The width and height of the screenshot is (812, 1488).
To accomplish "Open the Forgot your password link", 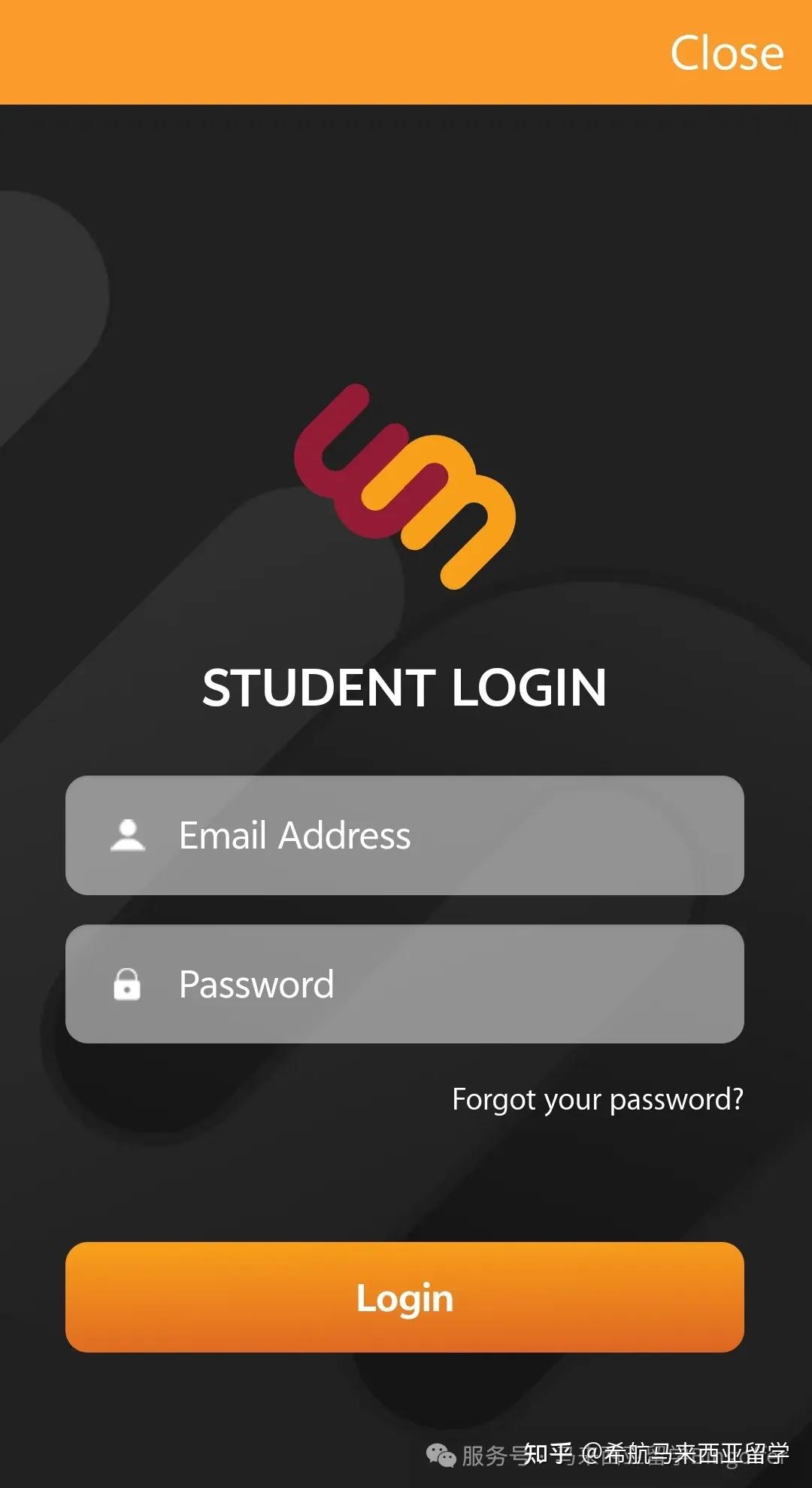I will pyautogui.click(x=598, y=1100).
